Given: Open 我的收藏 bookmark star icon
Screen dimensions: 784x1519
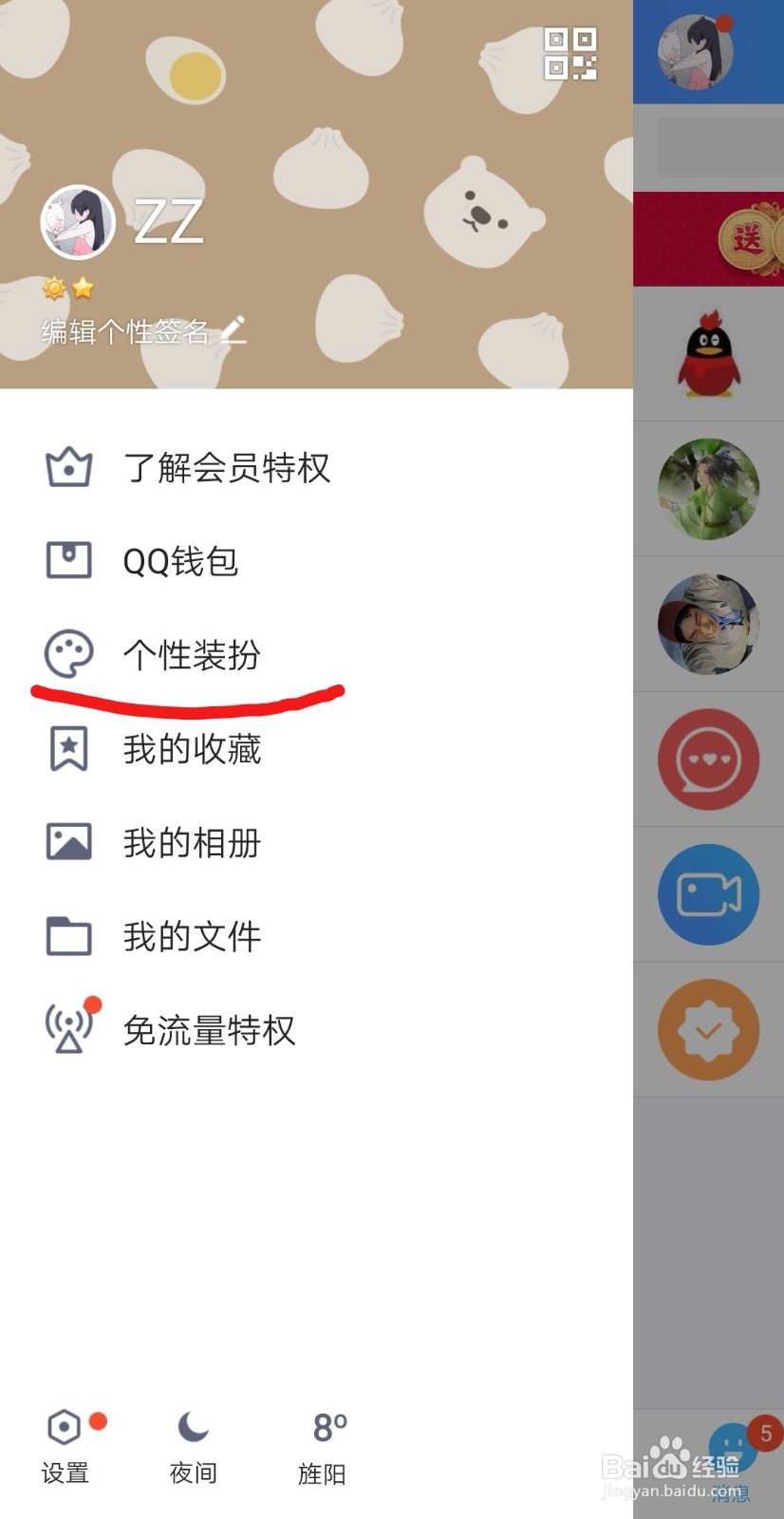Looking at the screenshot, I should coord(67,748).
